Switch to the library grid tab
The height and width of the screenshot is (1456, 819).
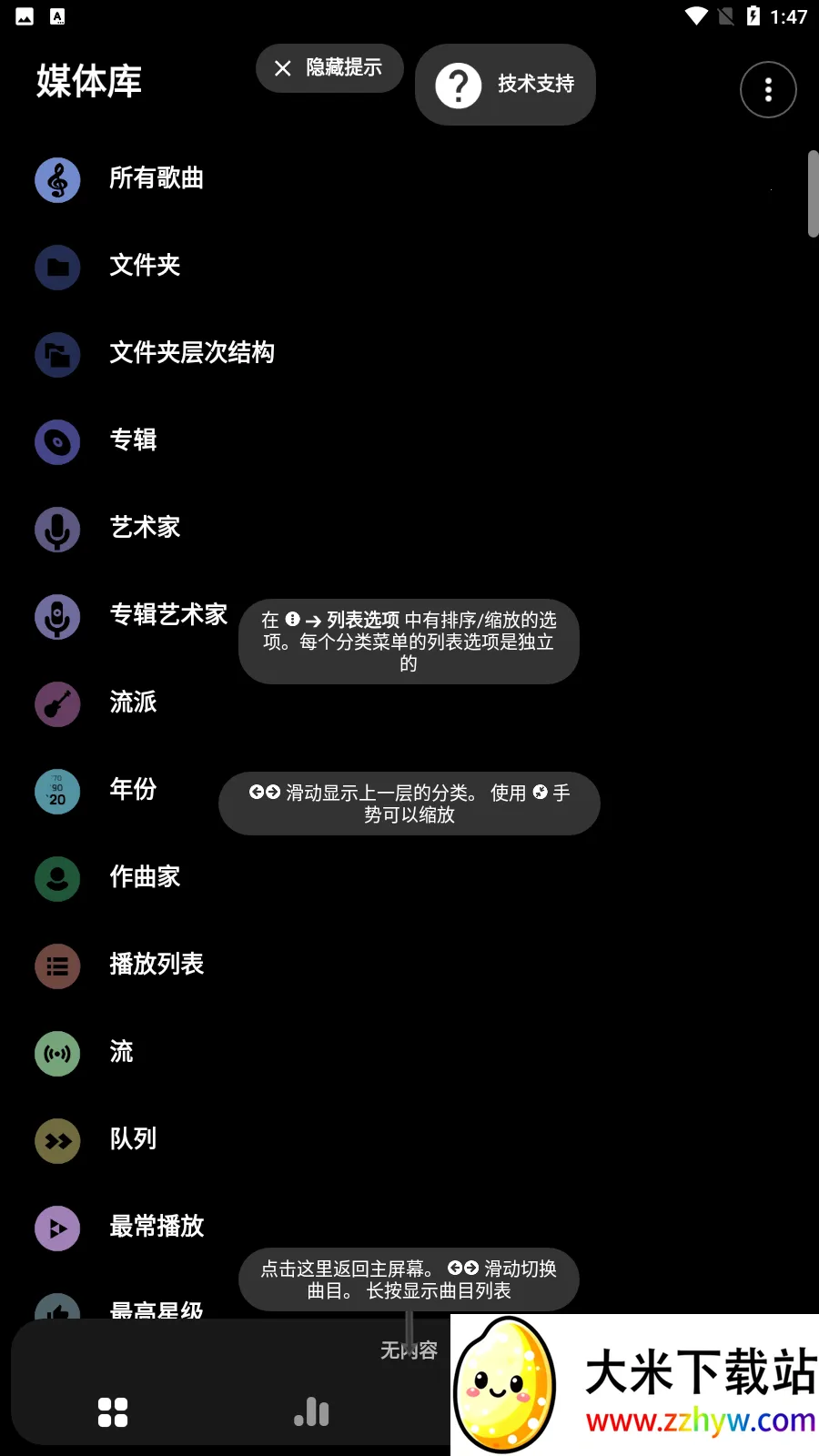(x=113, y=1412)
